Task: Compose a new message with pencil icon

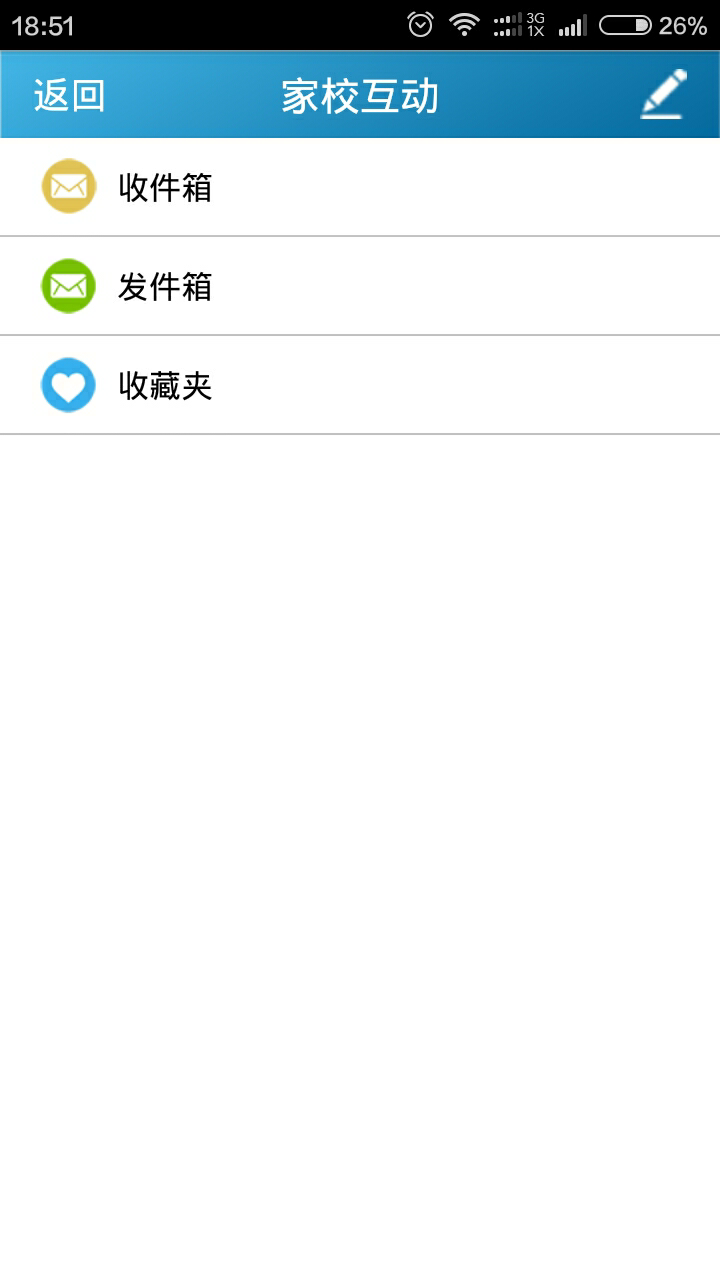Action: pyautogui.click(x=664, y=94)
